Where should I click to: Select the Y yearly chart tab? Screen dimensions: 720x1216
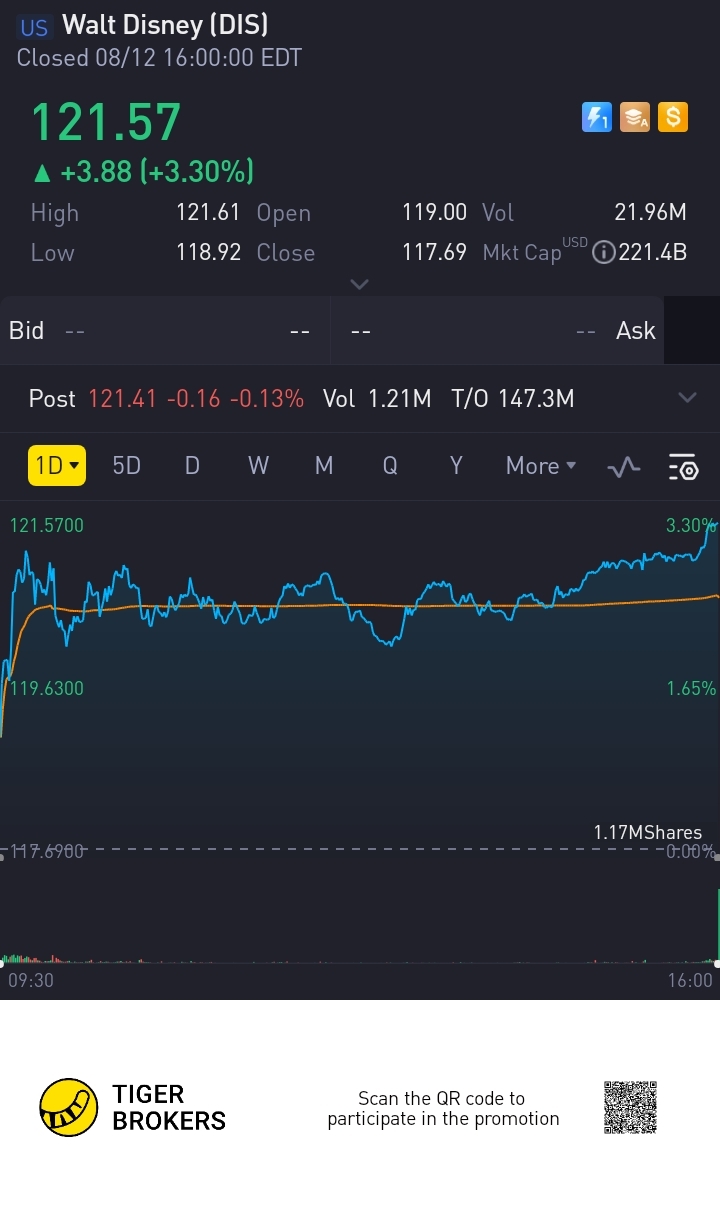tap(456, 466)
